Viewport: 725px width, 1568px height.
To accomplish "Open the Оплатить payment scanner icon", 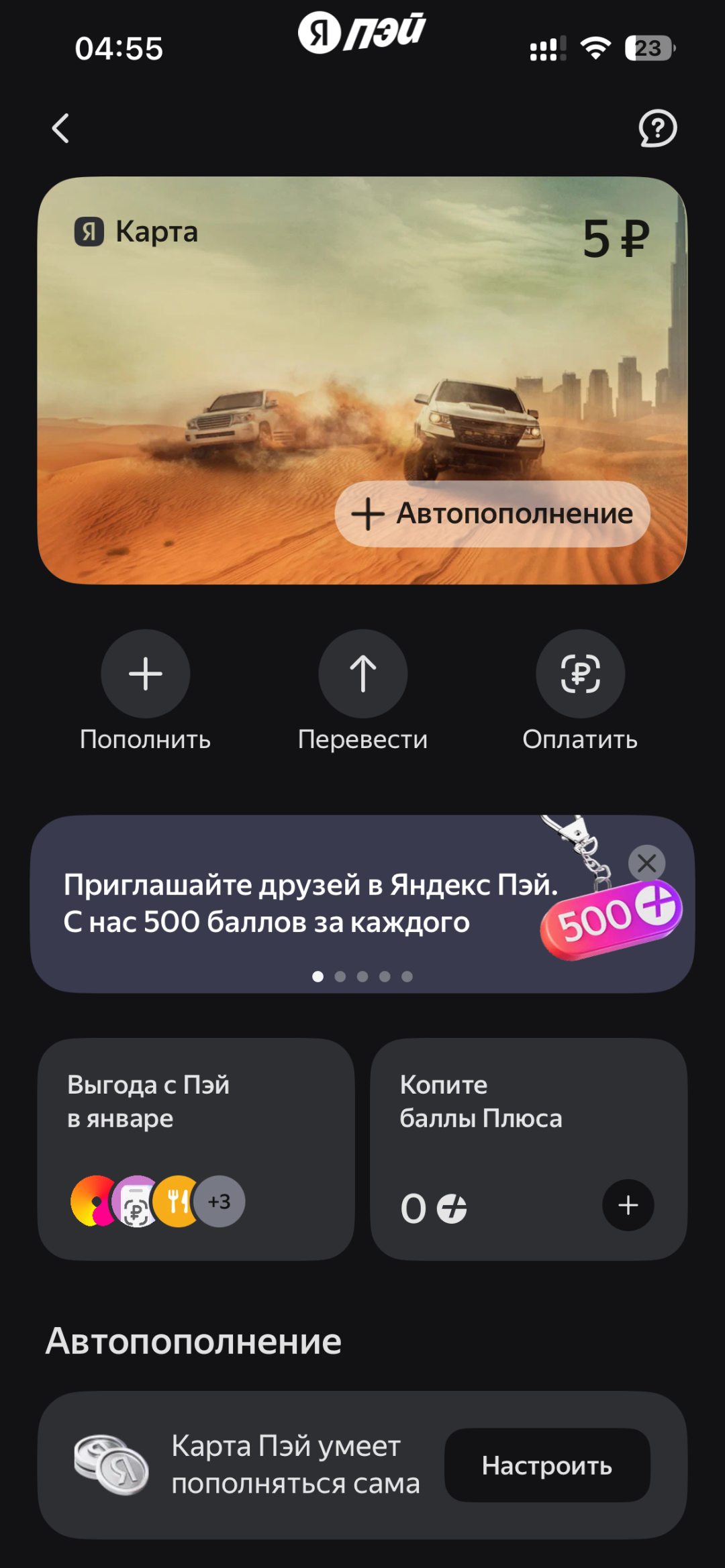I will 581,674.
